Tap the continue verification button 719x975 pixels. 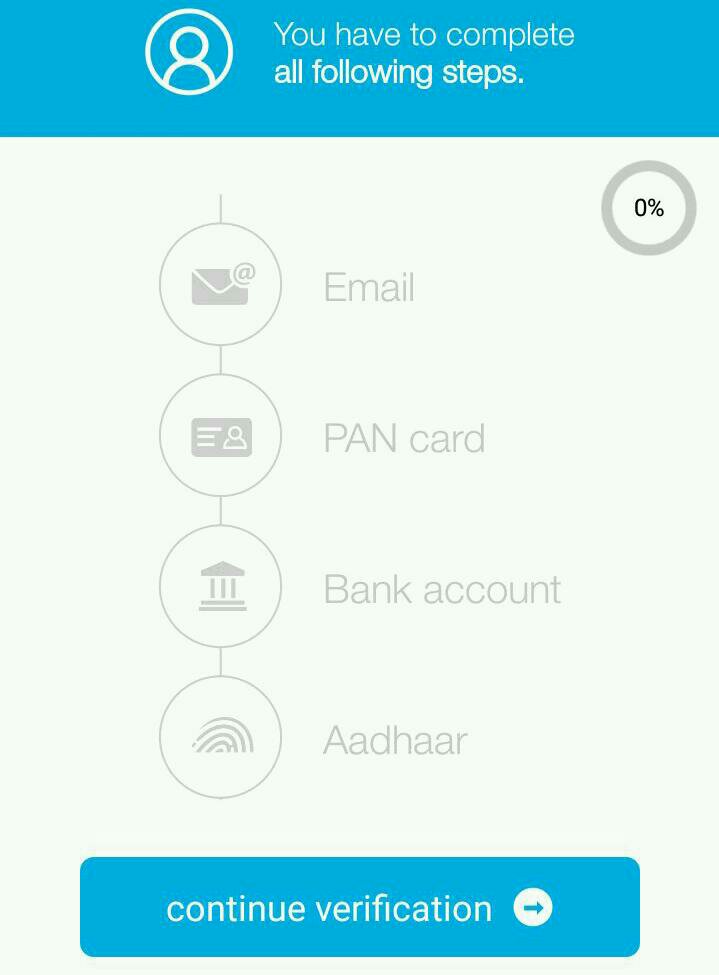pyautogui.click(x=359, y=907)
